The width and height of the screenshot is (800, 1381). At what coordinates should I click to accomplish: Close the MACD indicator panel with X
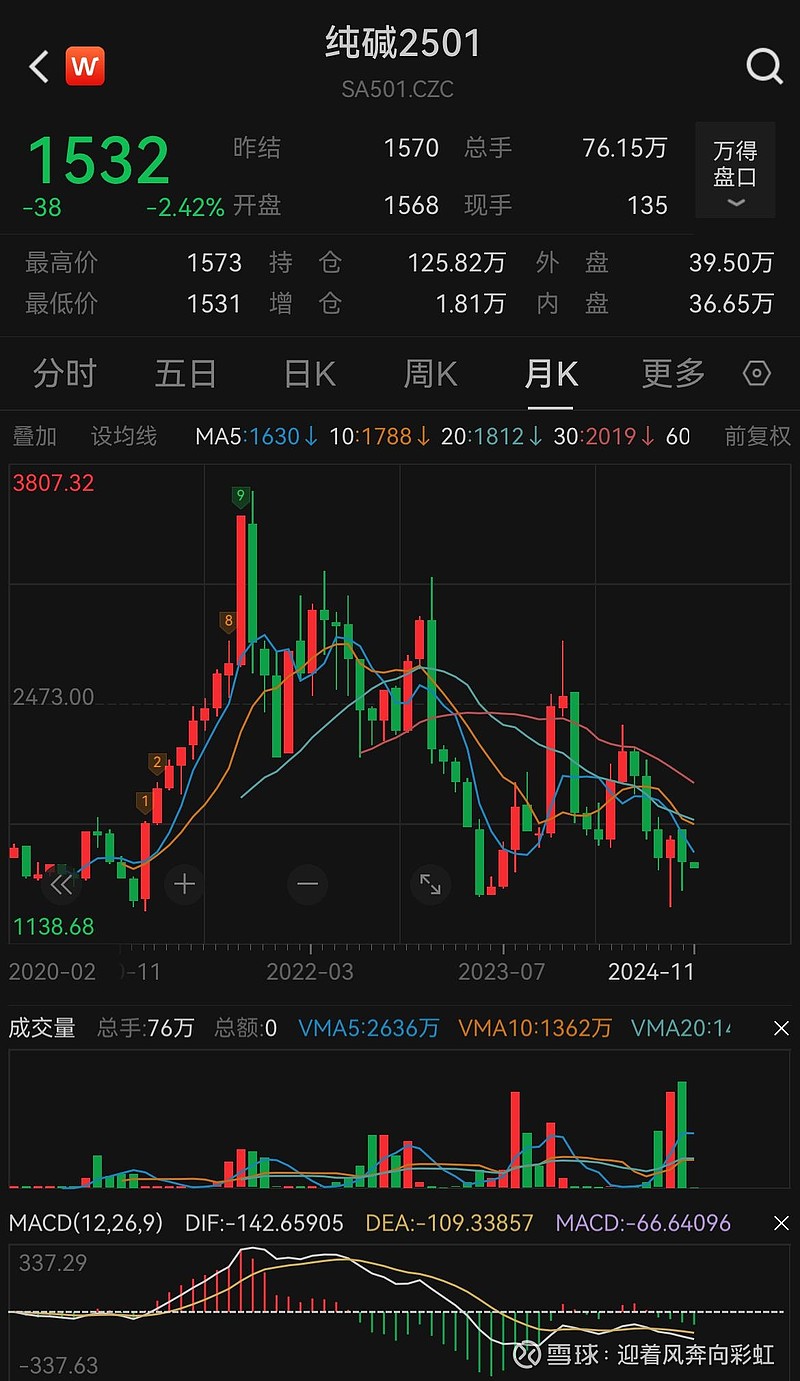[x=781, y=1223]
